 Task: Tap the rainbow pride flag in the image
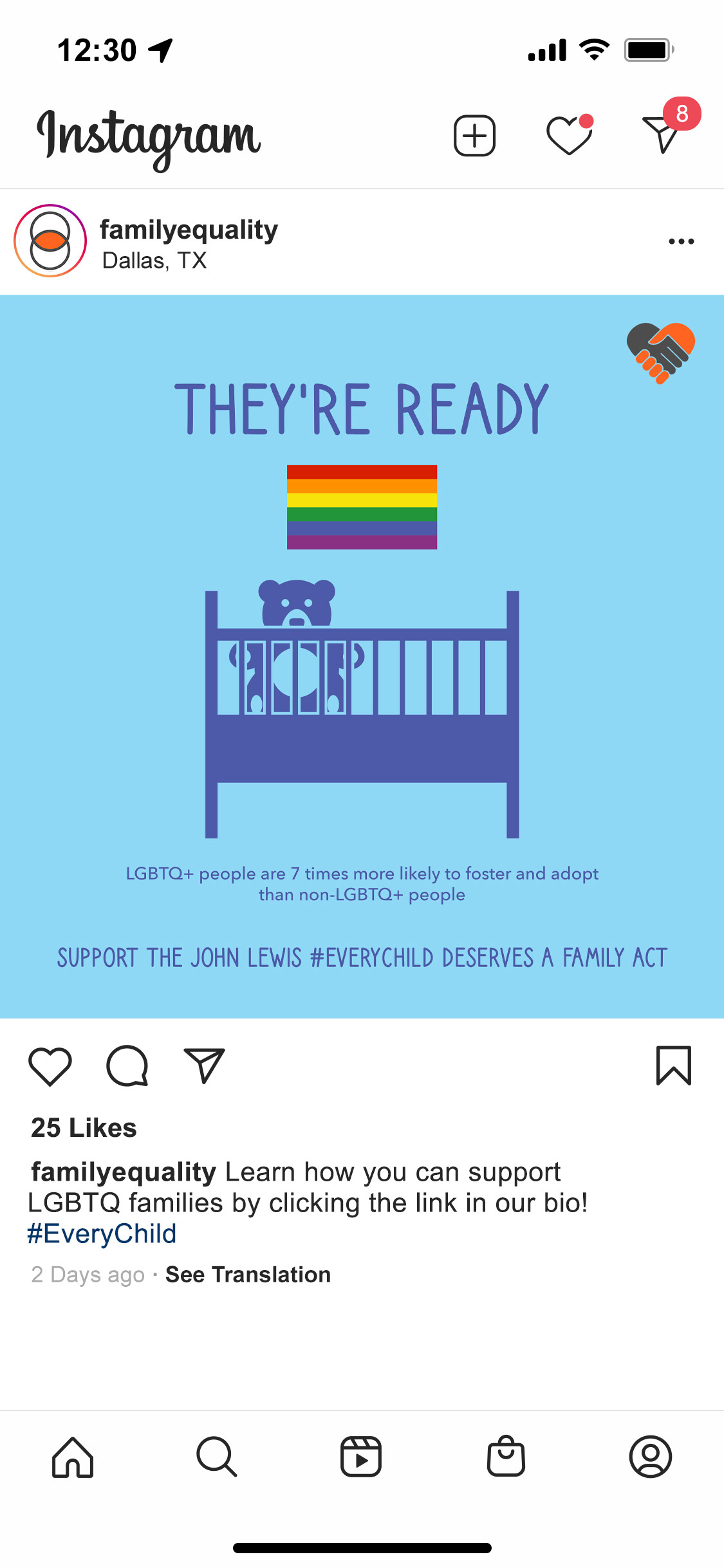point(362,507)
